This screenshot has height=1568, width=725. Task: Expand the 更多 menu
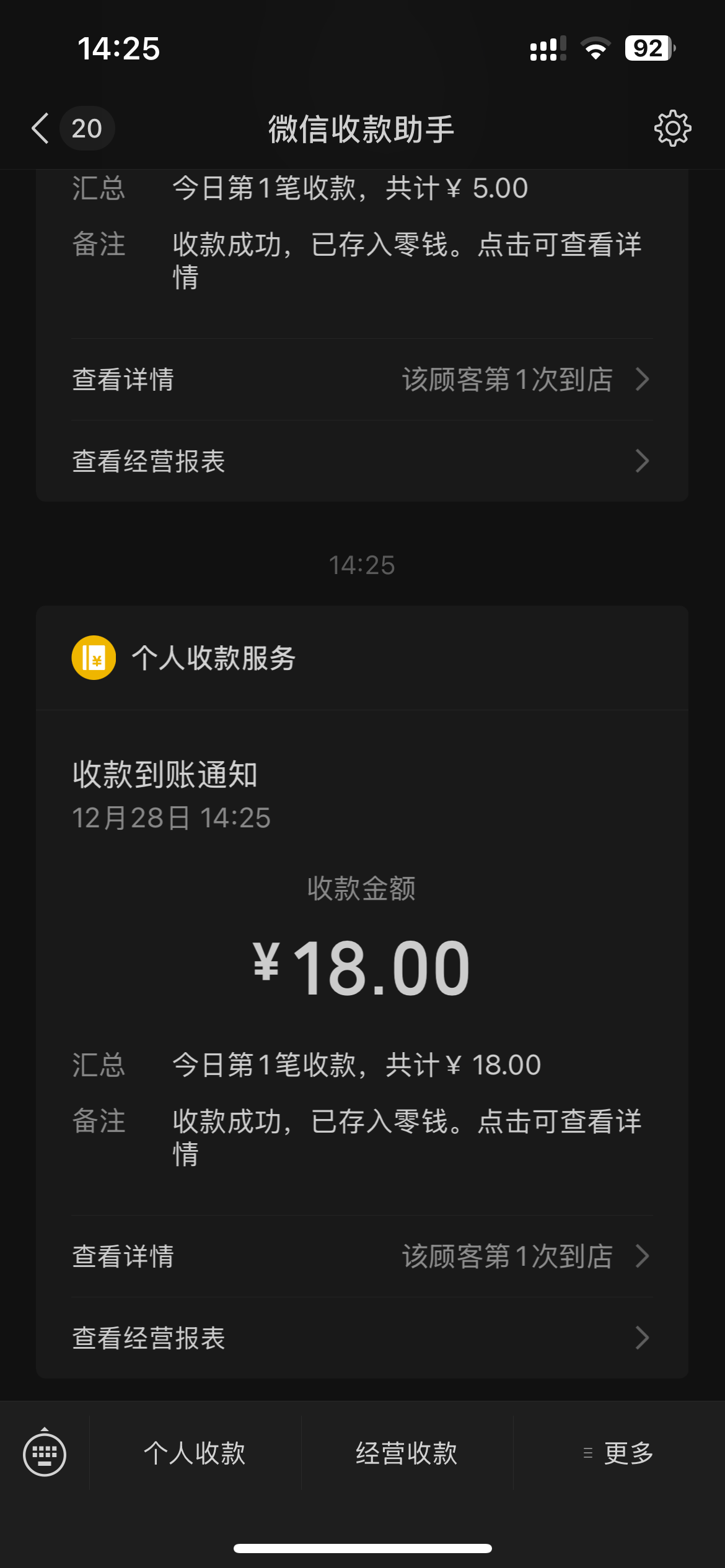(x=619, y=1453)
